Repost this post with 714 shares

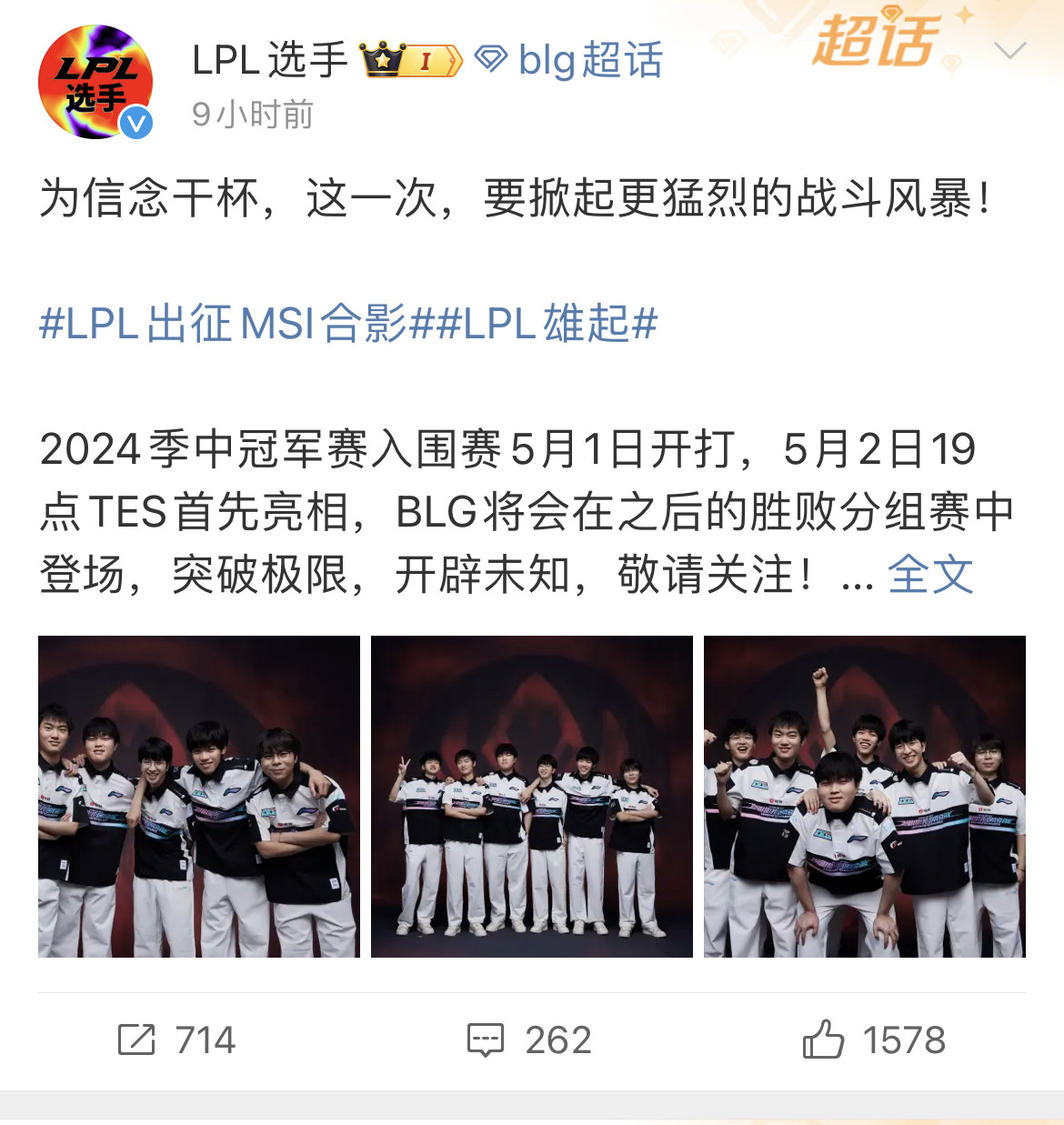(x=177, y=1040)
